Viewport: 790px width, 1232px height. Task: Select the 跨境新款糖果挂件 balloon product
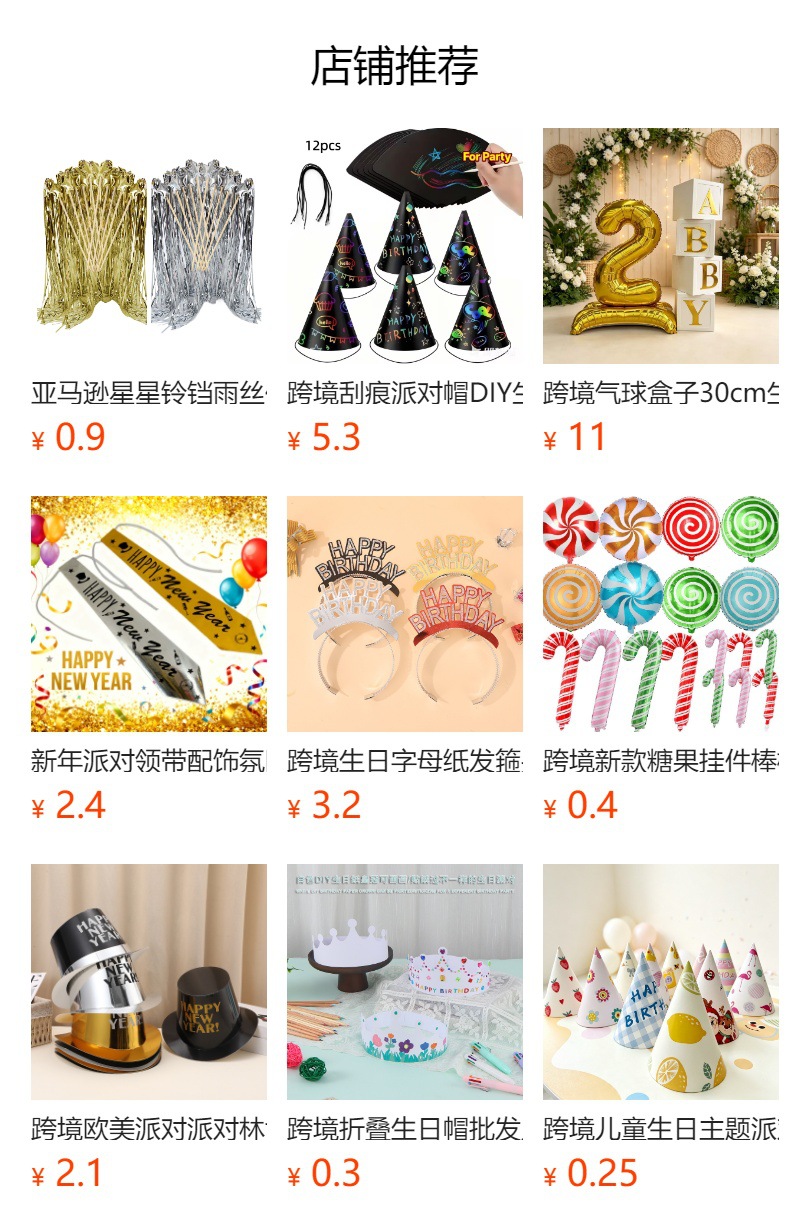coord(661,659)
